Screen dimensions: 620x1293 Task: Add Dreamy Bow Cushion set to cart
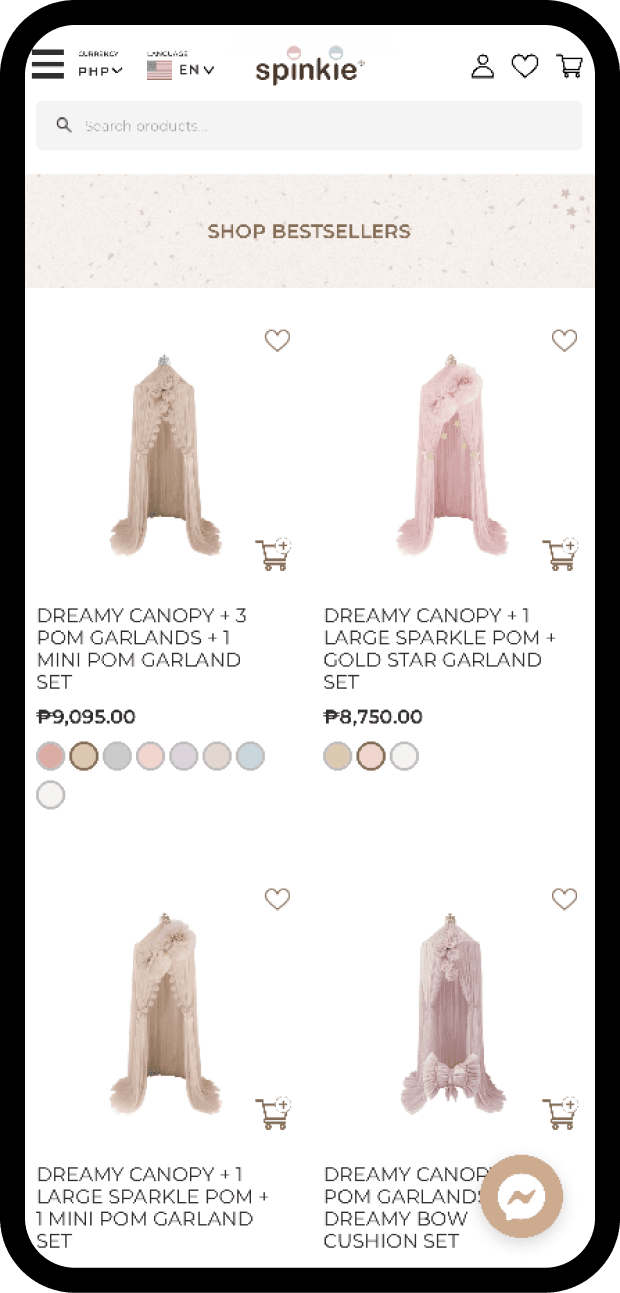pyautogui.click(x=560, y=1113)
